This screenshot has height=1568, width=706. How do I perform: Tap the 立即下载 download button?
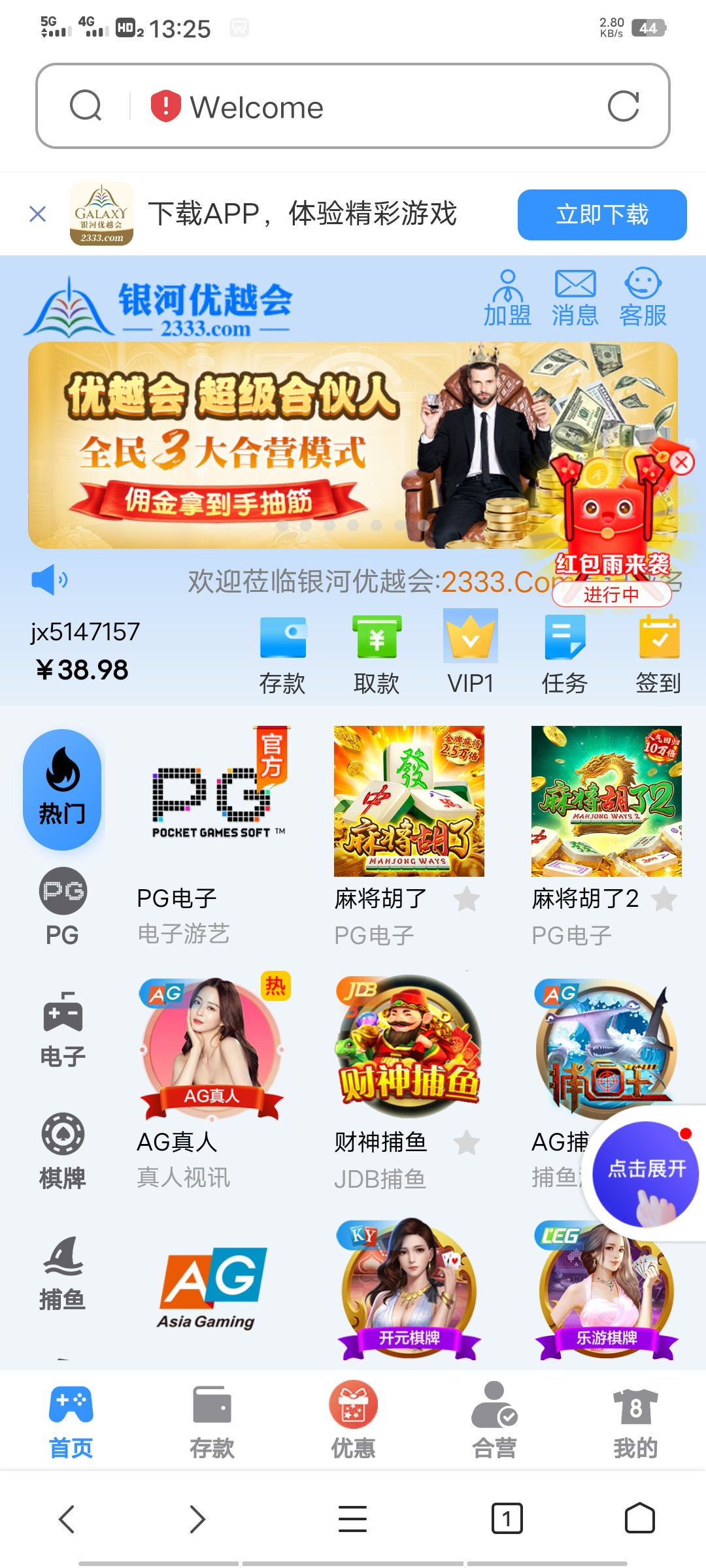point(601,215)
